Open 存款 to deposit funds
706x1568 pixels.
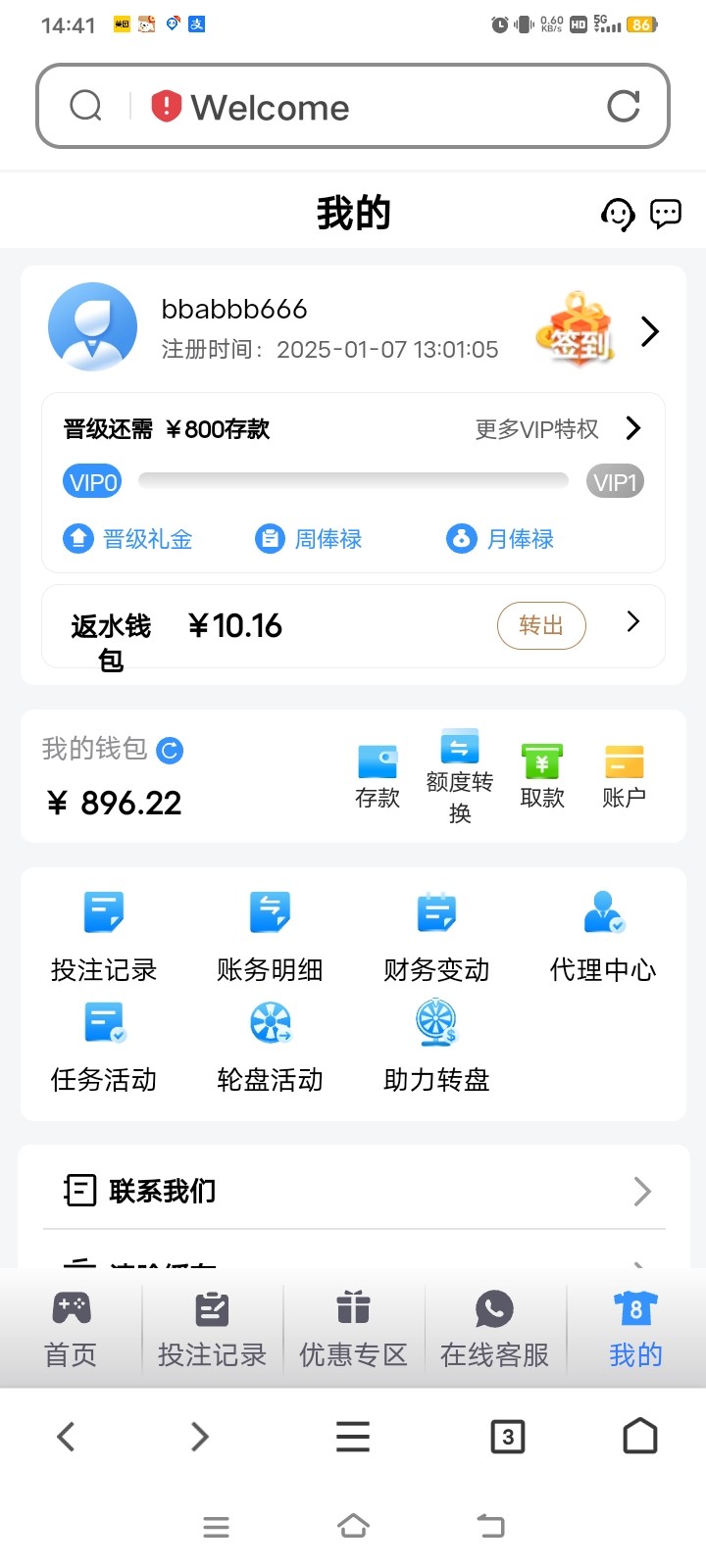coord(378,776)
